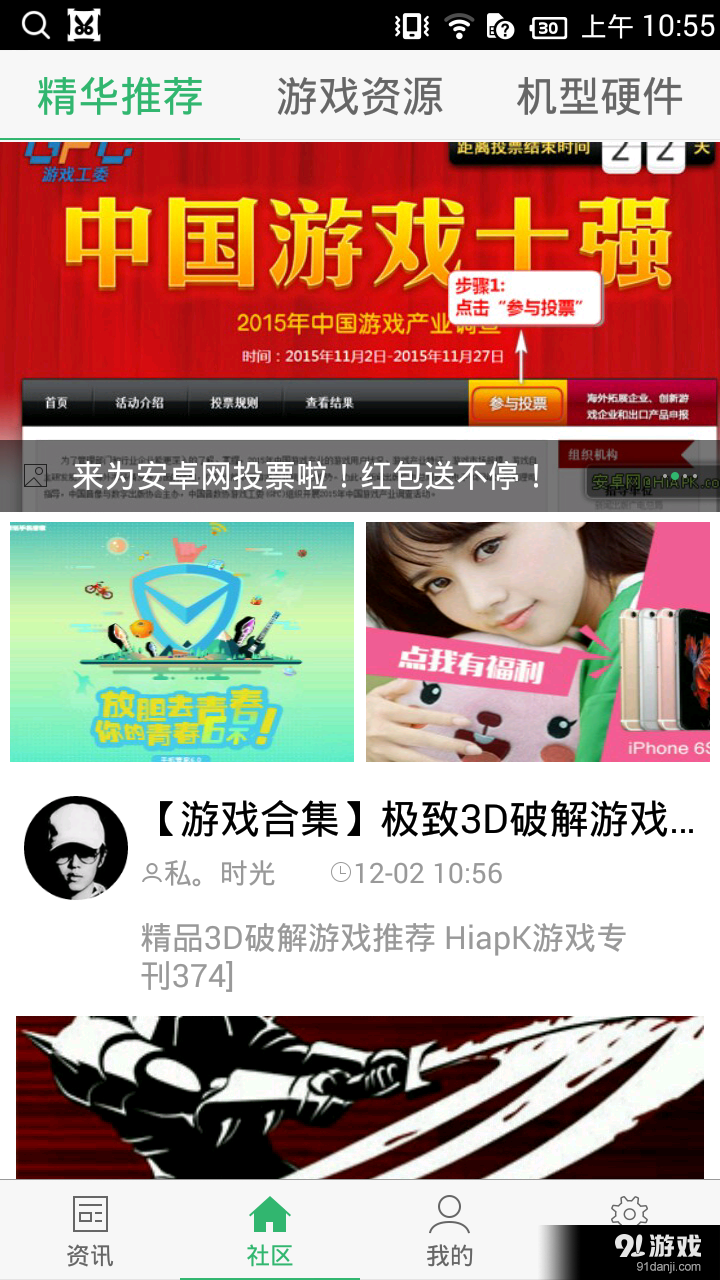Open the 我的 profile tab

pyautogui.click(x=449, y=1230)
